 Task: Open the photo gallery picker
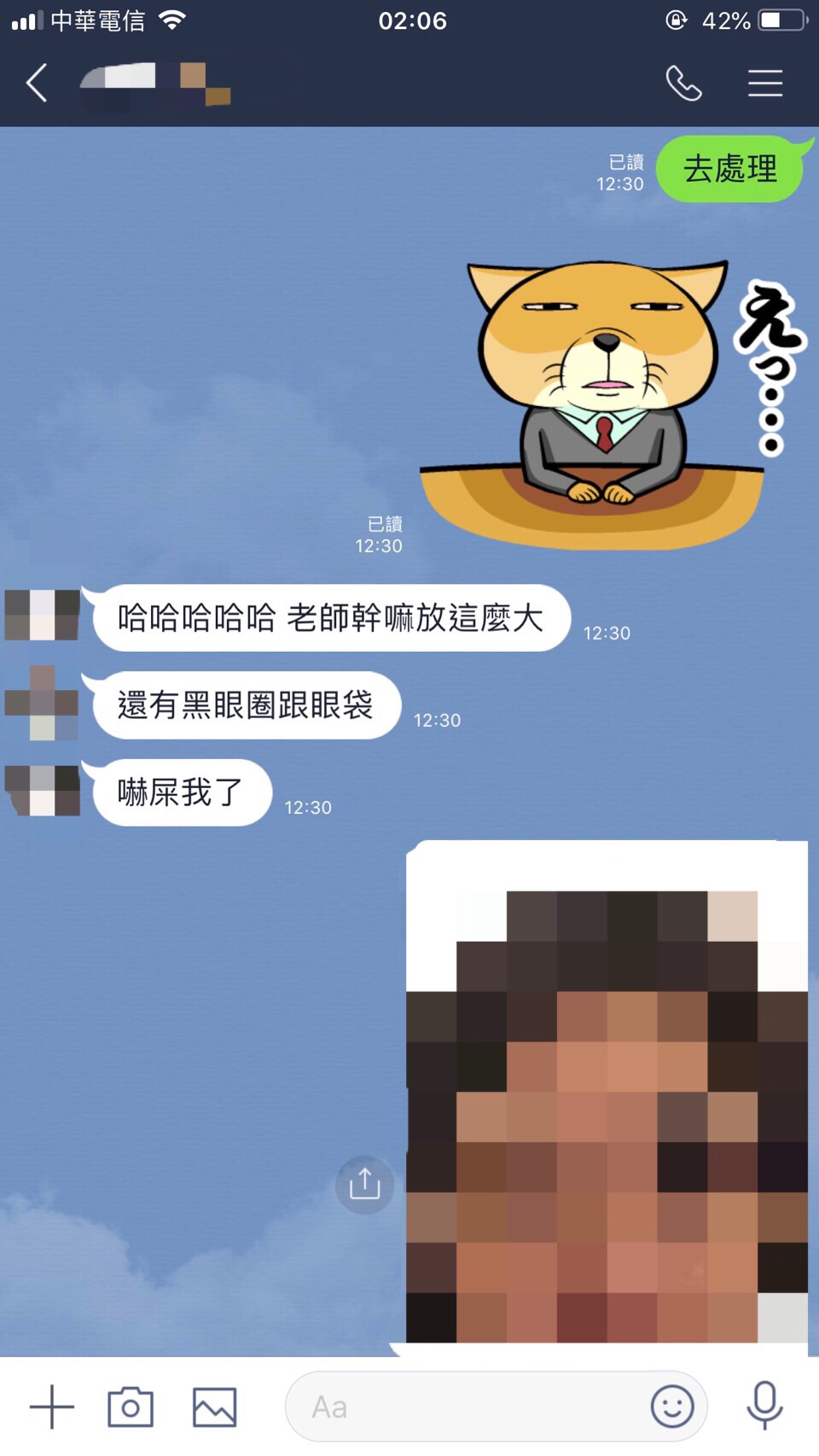[x=214, y=1407]
